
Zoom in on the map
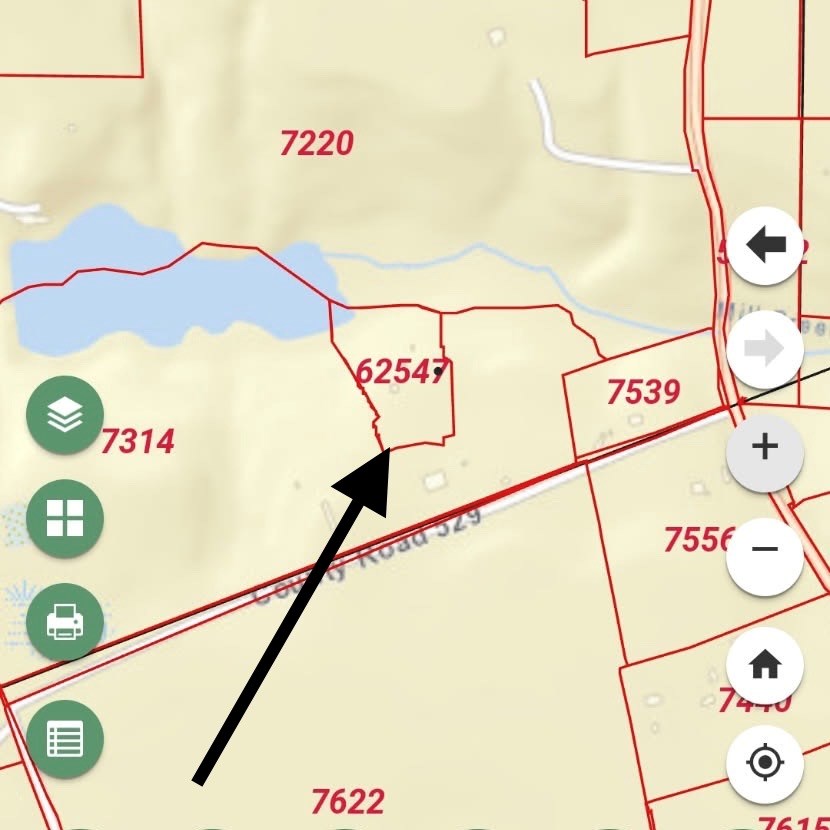765,447
